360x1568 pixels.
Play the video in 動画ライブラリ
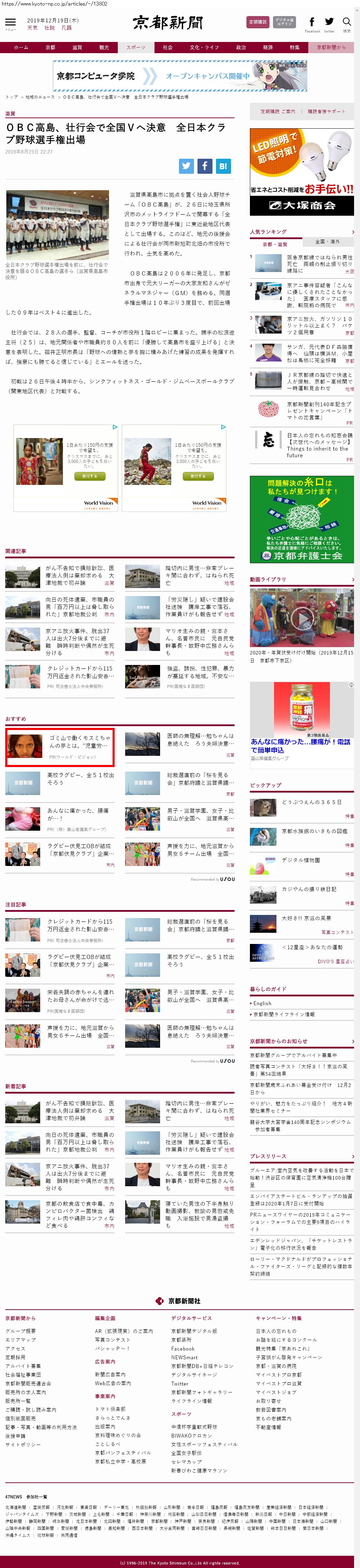click(302, 618)
